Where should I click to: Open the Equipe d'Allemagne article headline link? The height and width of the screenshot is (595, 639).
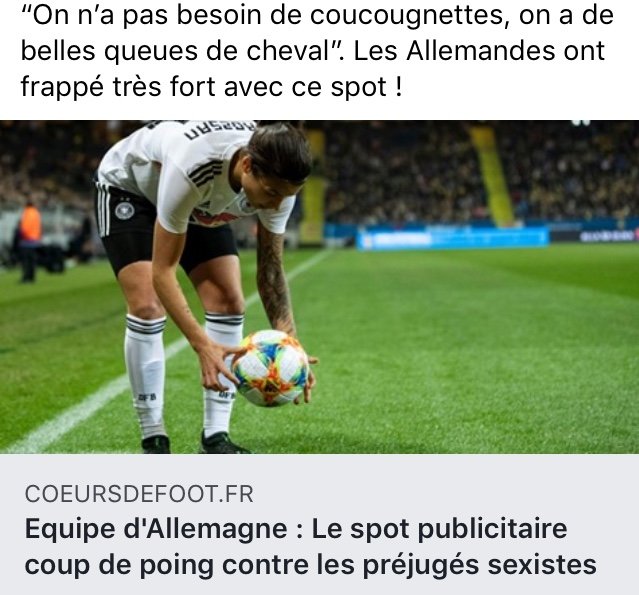[x=308, y=546]
